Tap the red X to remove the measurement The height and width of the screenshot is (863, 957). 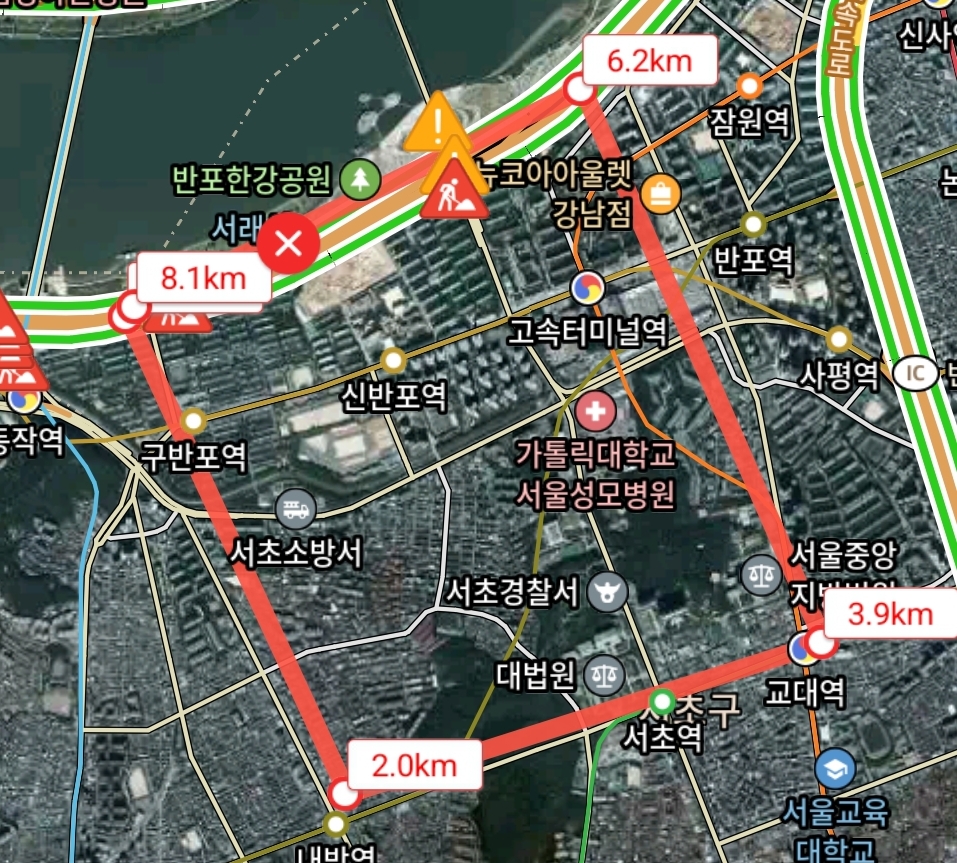tap(289, 243)
